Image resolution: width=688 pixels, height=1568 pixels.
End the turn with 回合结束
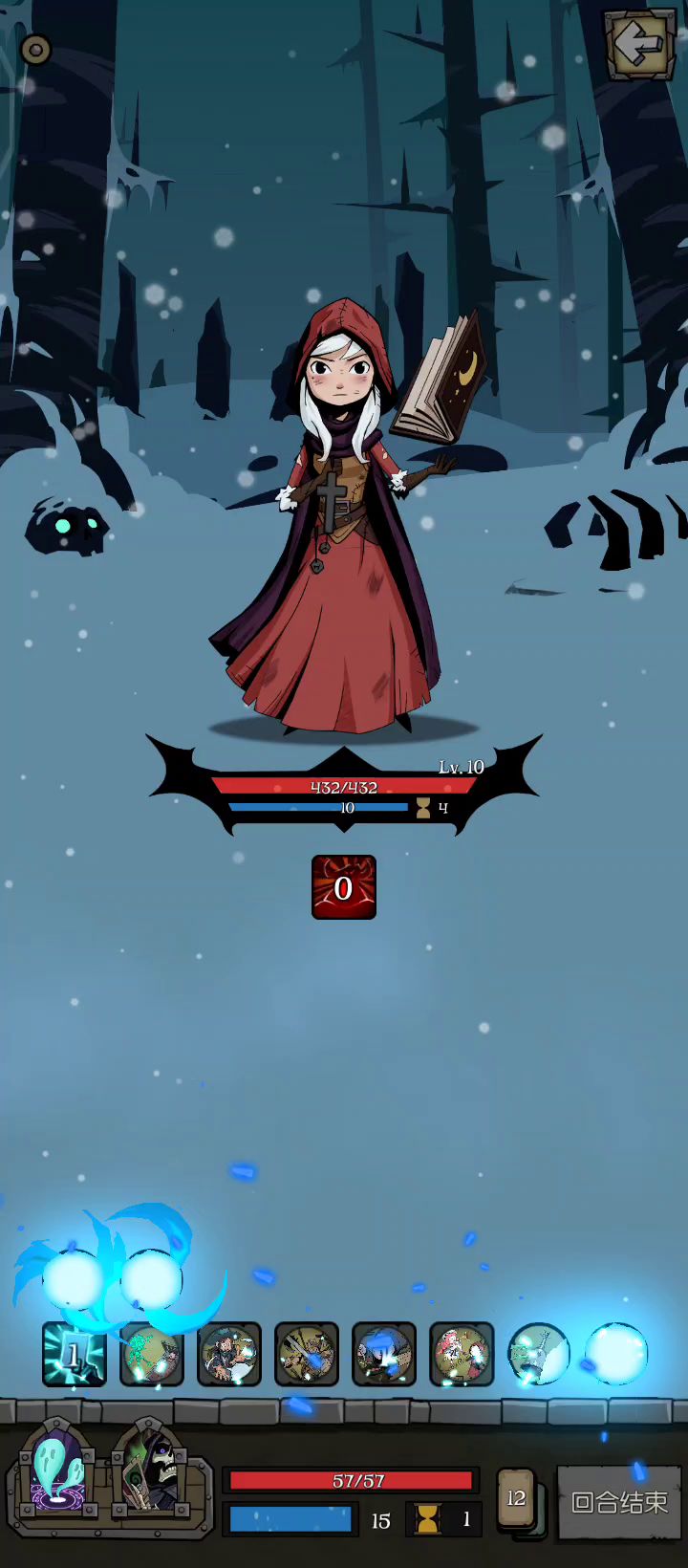pyautogui.click(x=619, y=1502)
